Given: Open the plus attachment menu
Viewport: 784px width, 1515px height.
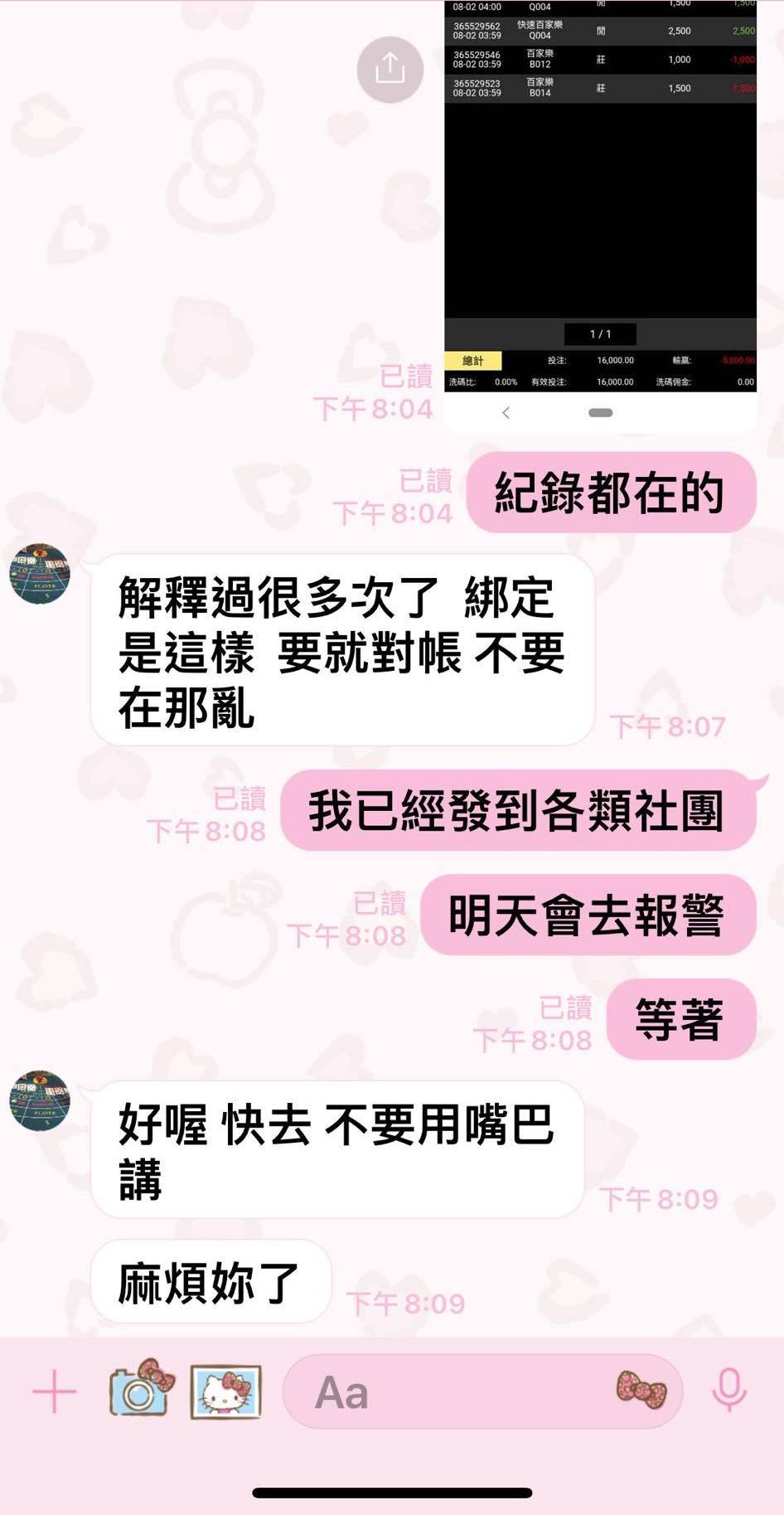Looking at the screenshot, I should pos(55,1391).
